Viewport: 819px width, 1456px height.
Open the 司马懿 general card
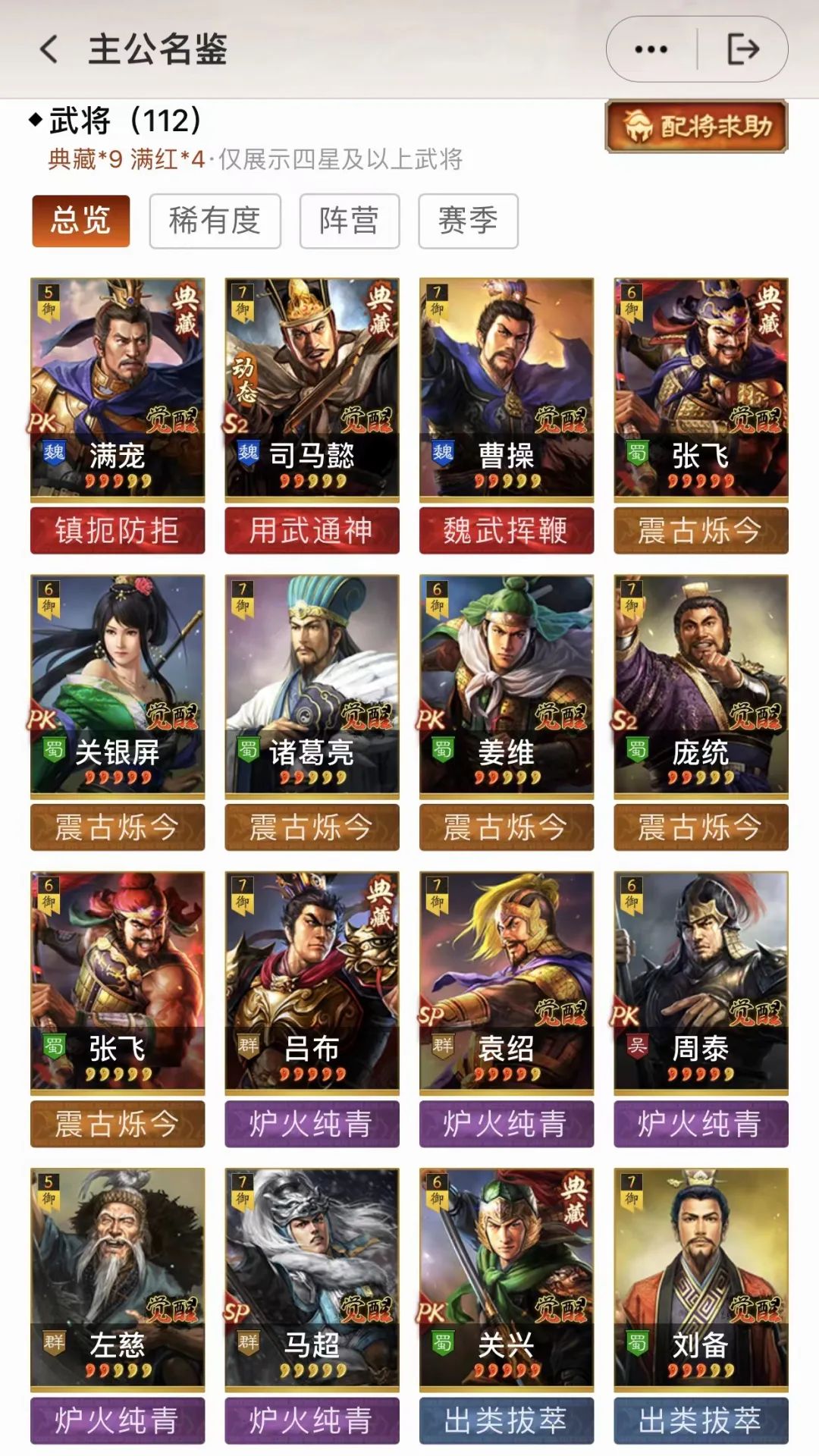click(x=312, y=388)
